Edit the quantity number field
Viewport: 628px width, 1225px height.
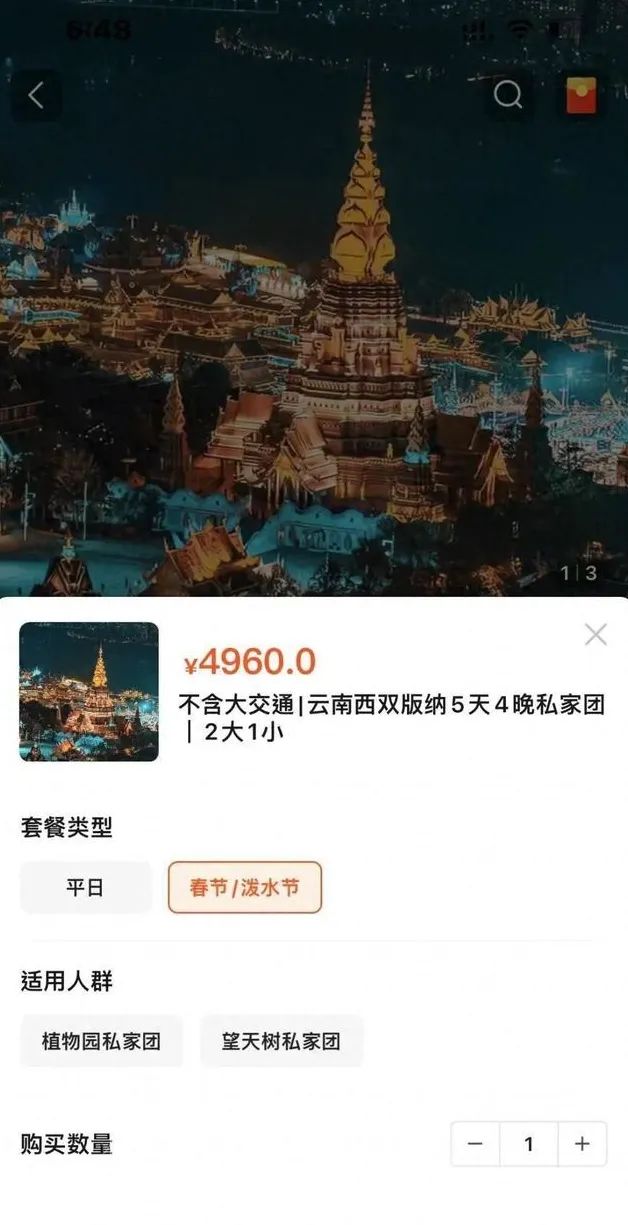(529, 1144)
